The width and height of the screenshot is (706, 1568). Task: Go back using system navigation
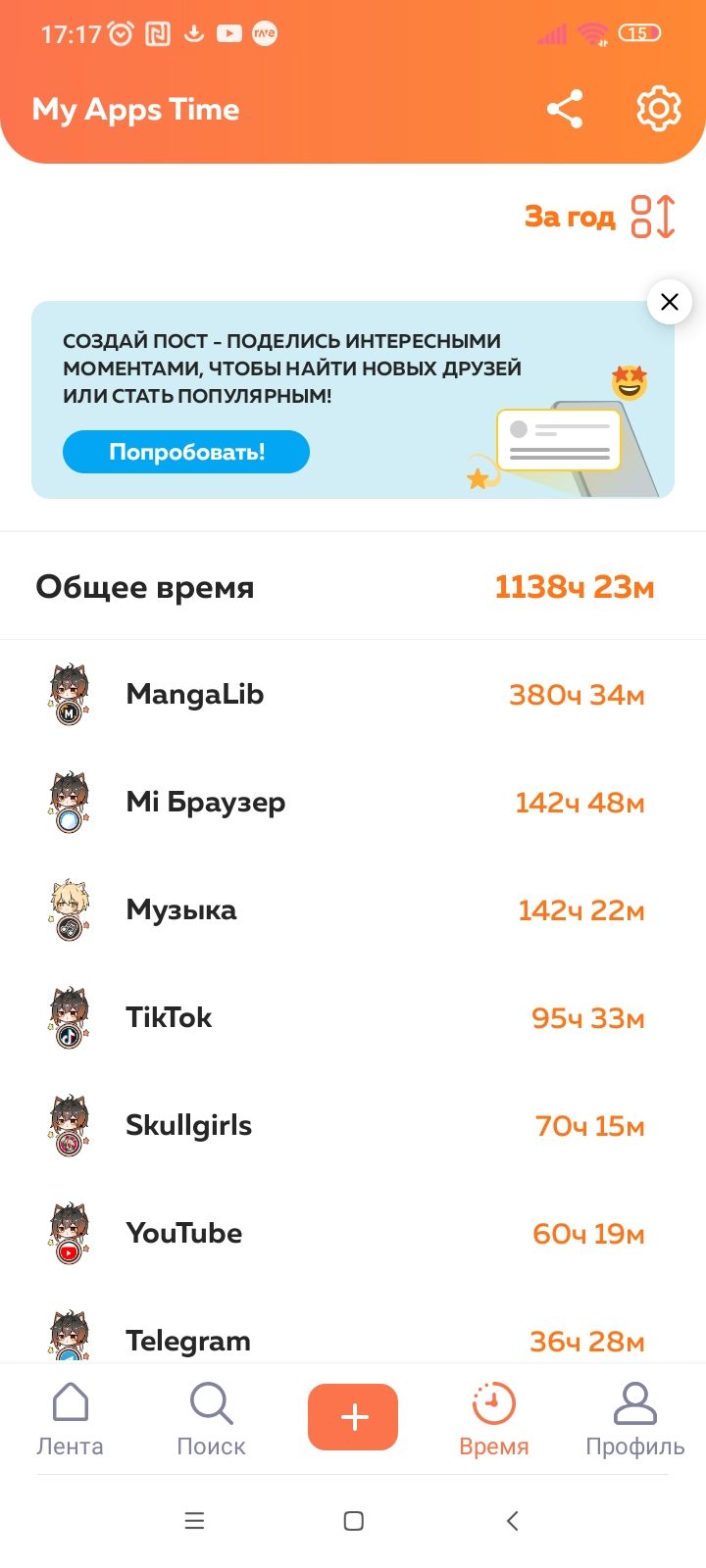(512, 1521)
